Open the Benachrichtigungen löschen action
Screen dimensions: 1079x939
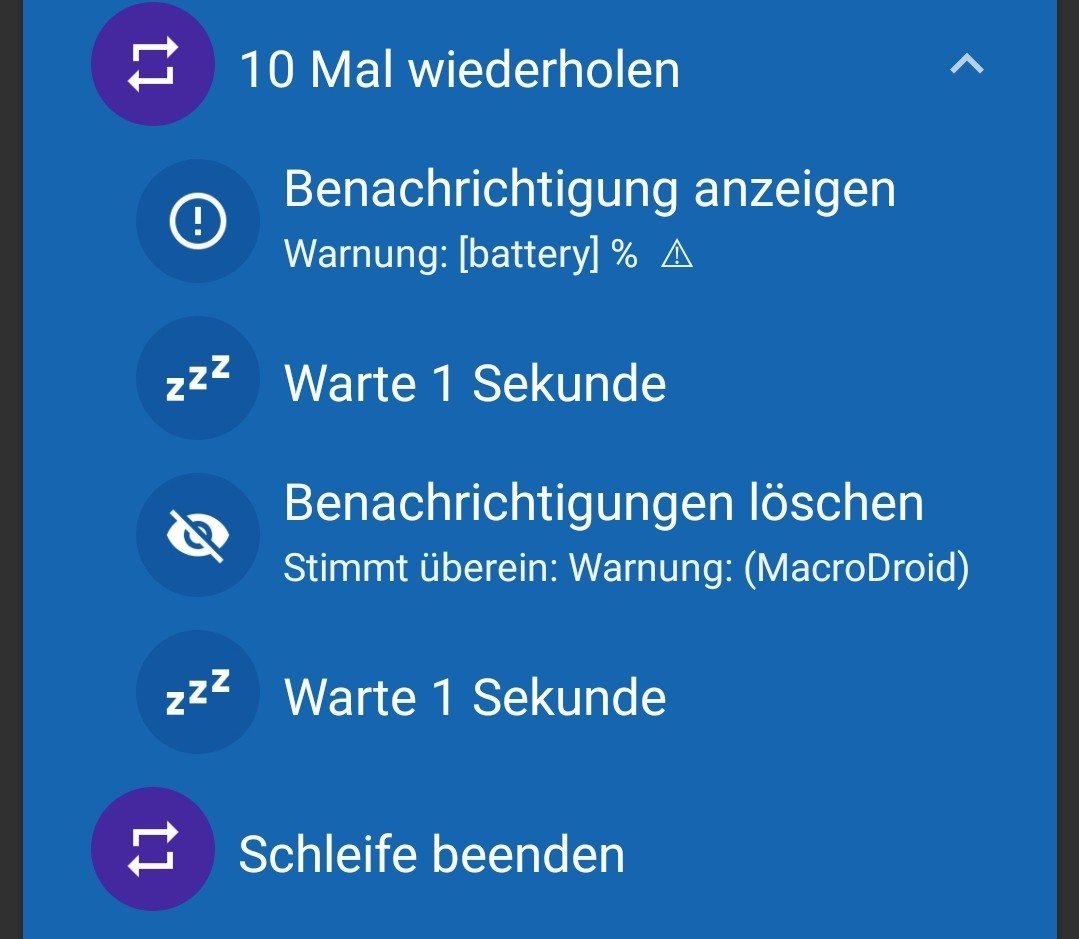(603, 533)
